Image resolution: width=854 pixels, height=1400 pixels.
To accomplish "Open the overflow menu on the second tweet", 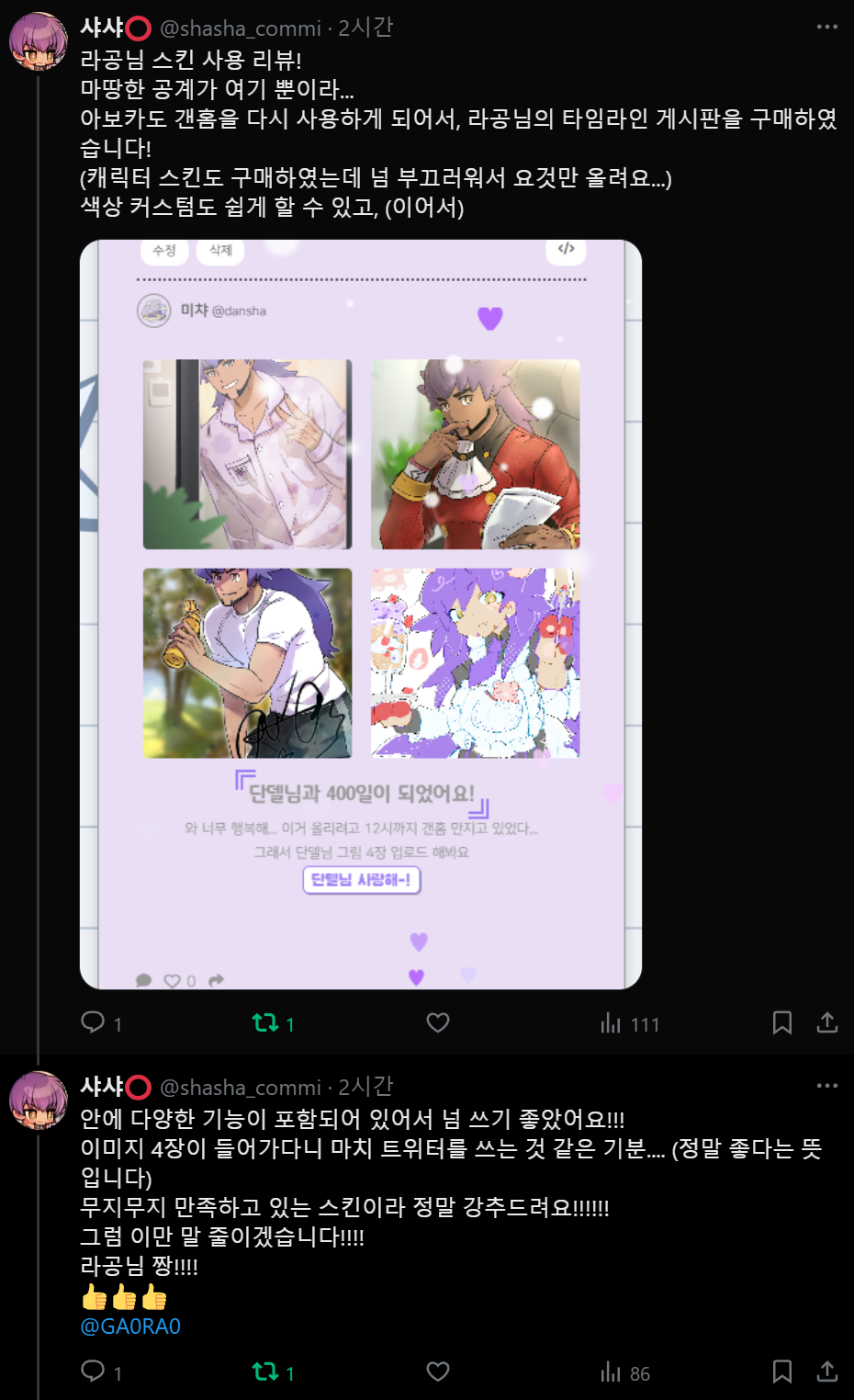I will (826, 1086).
